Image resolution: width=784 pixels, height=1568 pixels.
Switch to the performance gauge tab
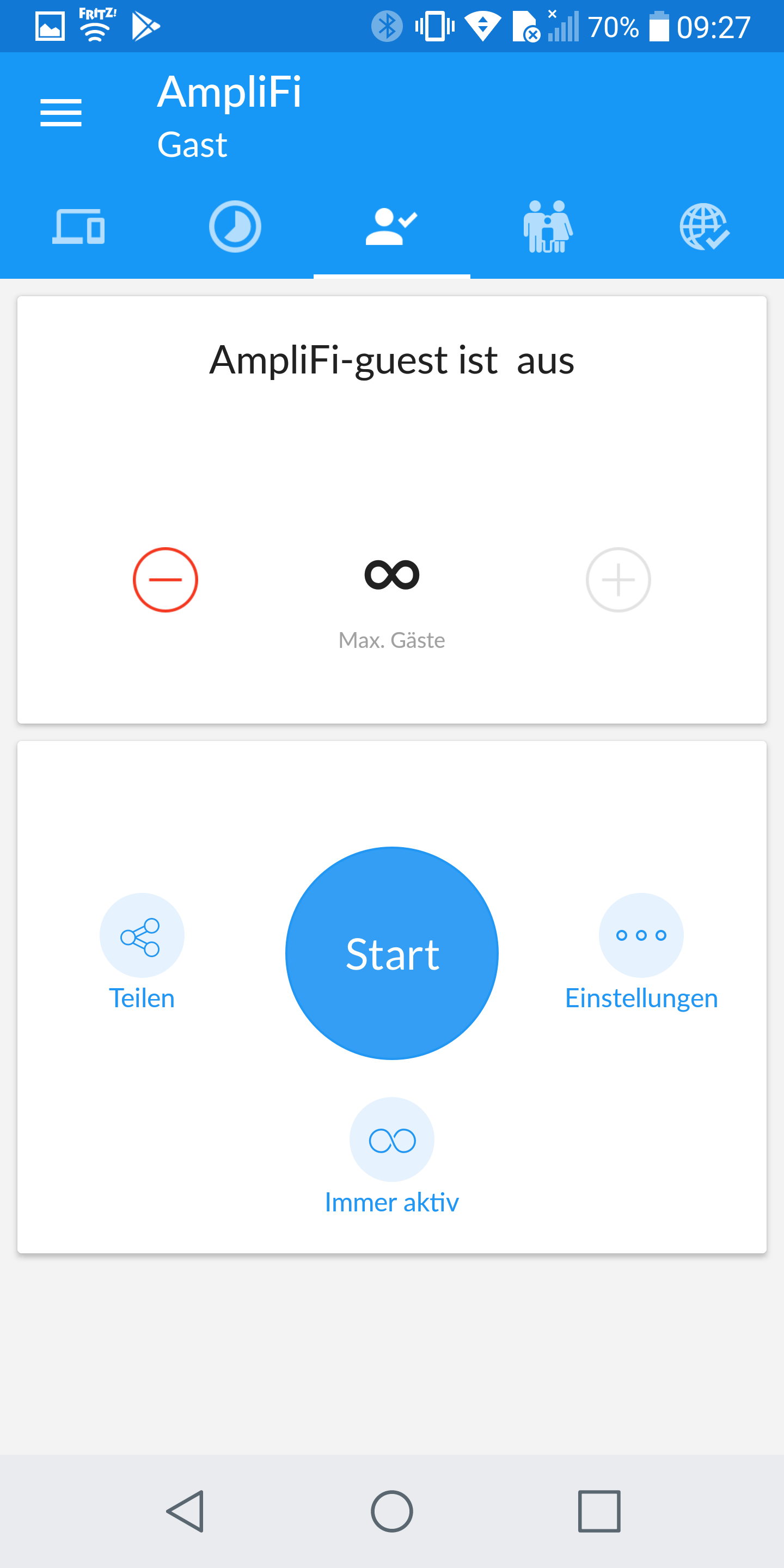235,226
